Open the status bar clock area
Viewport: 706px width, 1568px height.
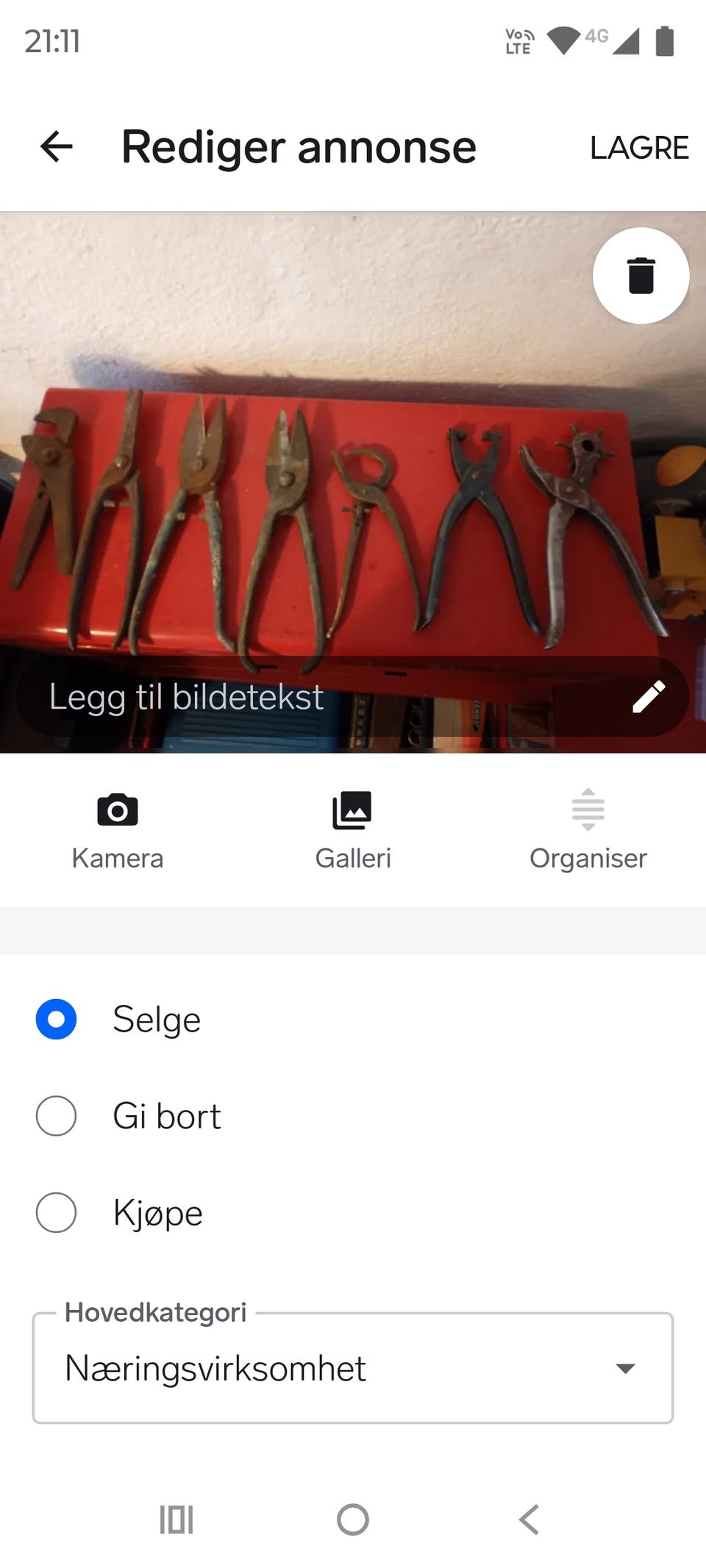(x=53, y=42)
